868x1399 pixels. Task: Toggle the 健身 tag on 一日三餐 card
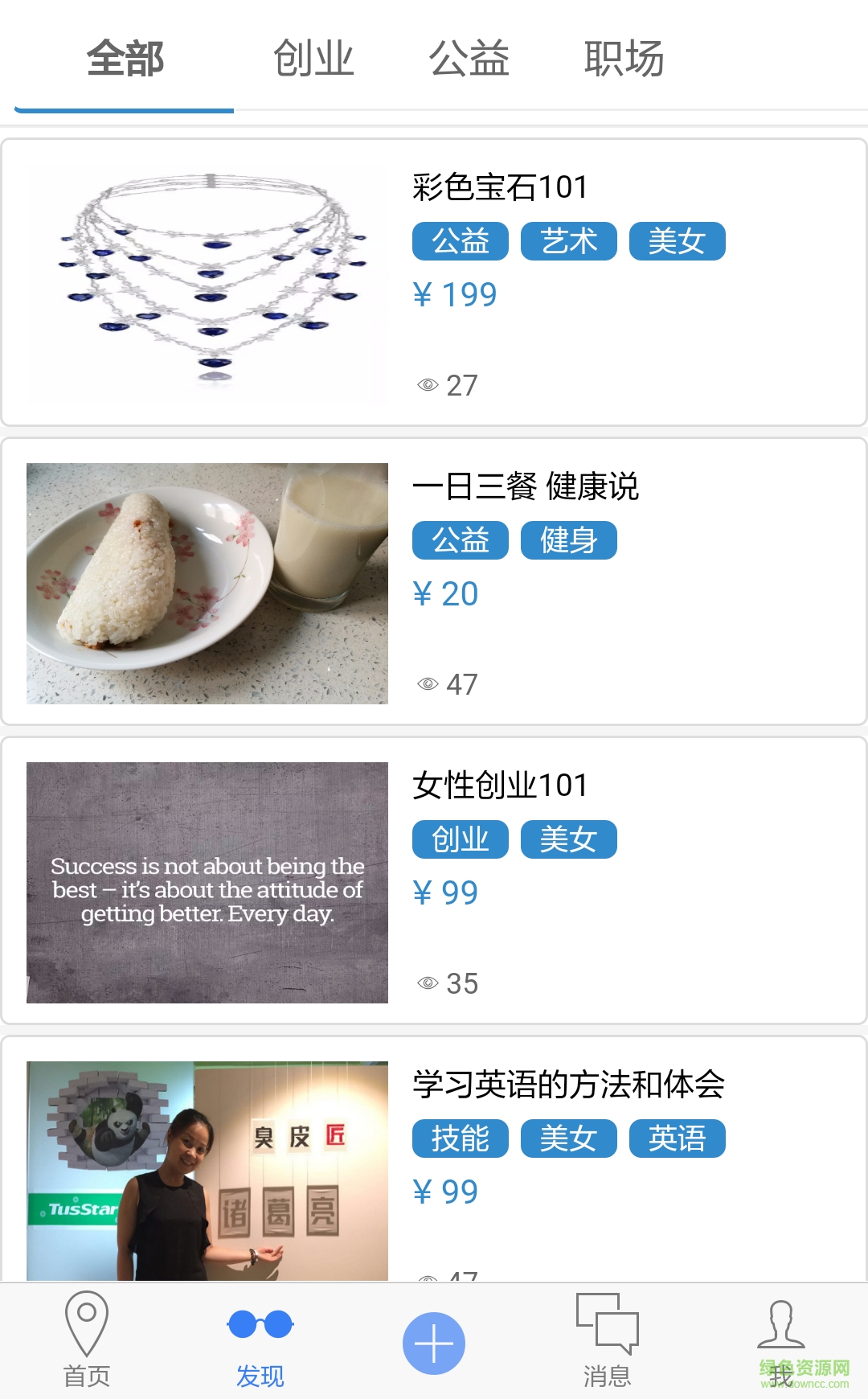(568, 539)
